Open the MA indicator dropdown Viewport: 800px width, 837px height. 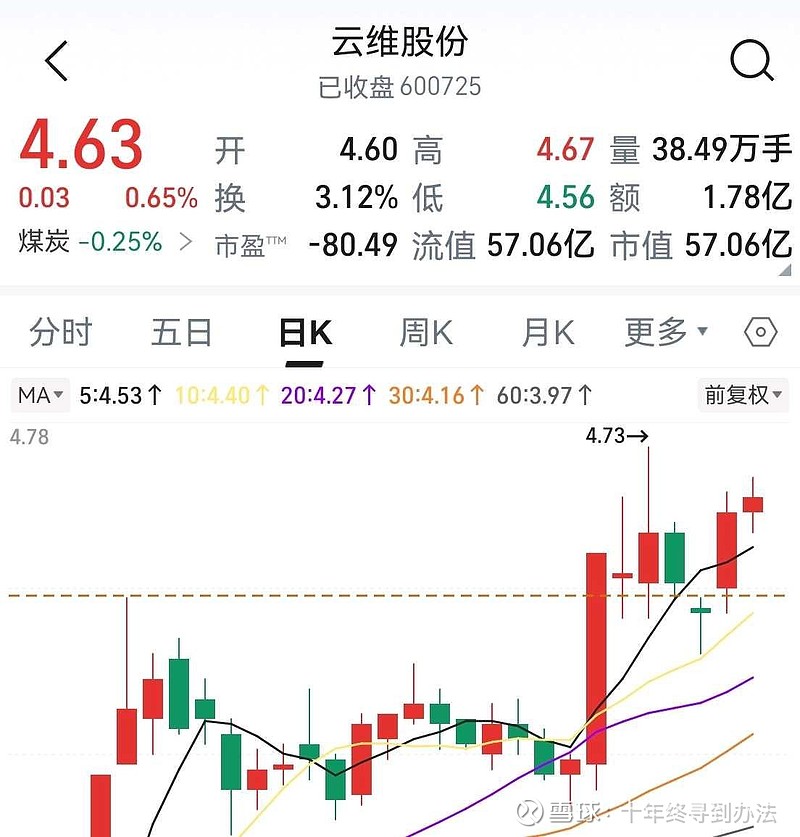click(x=36, y=395)
